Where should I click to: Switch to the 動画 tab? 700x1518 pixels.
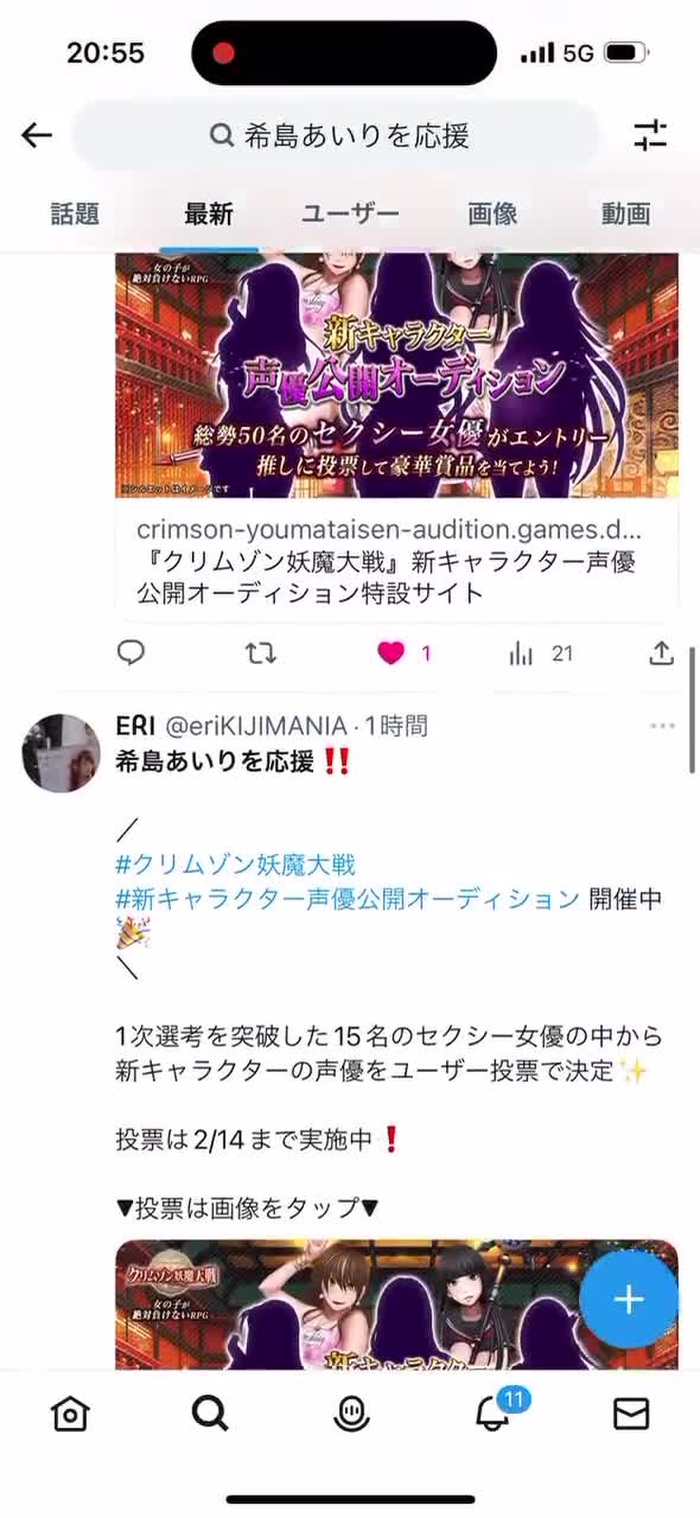pos(626,213)
